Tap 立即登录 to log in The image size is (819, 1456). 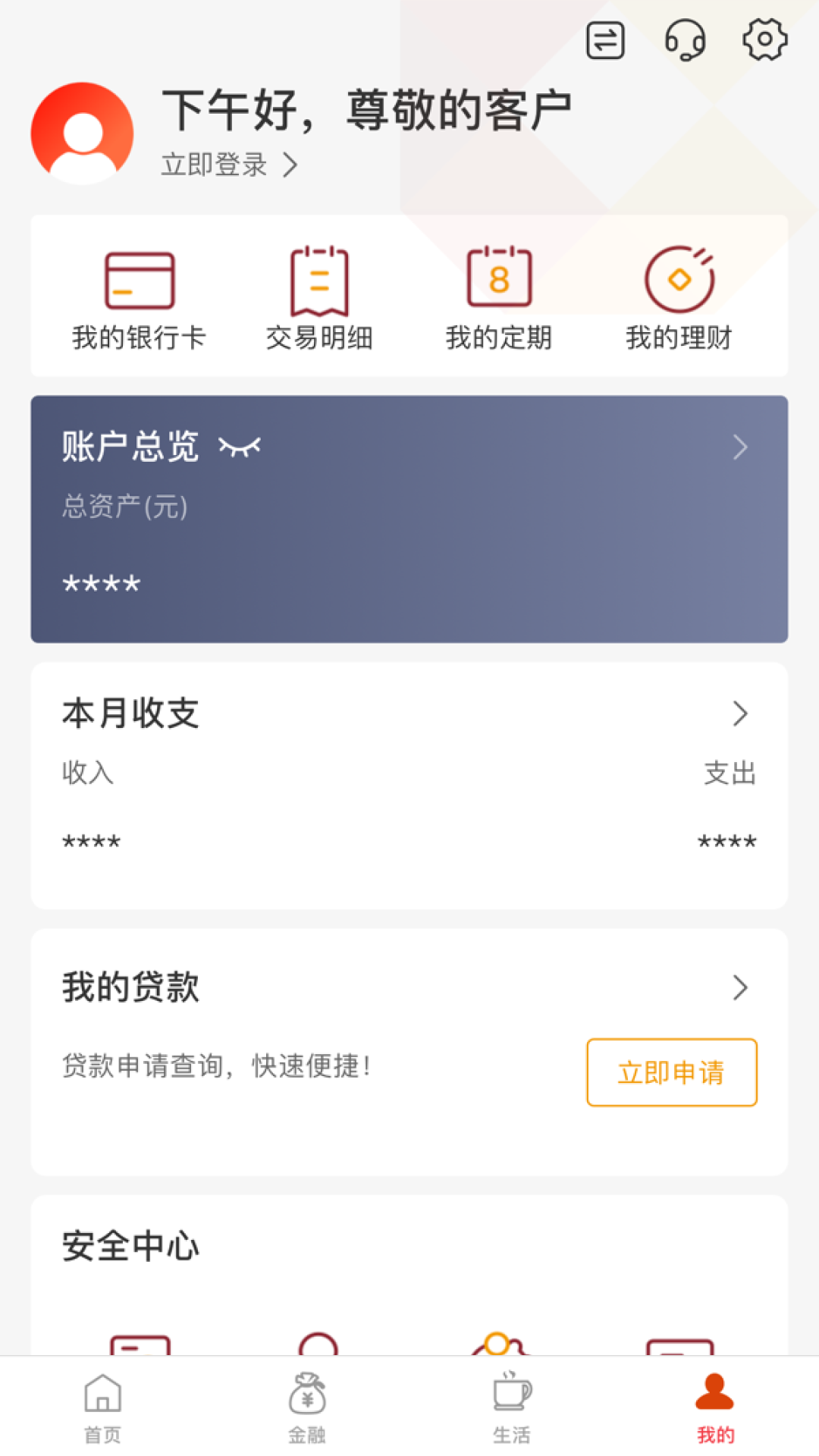pyautogui.click(x=228, y=165)
